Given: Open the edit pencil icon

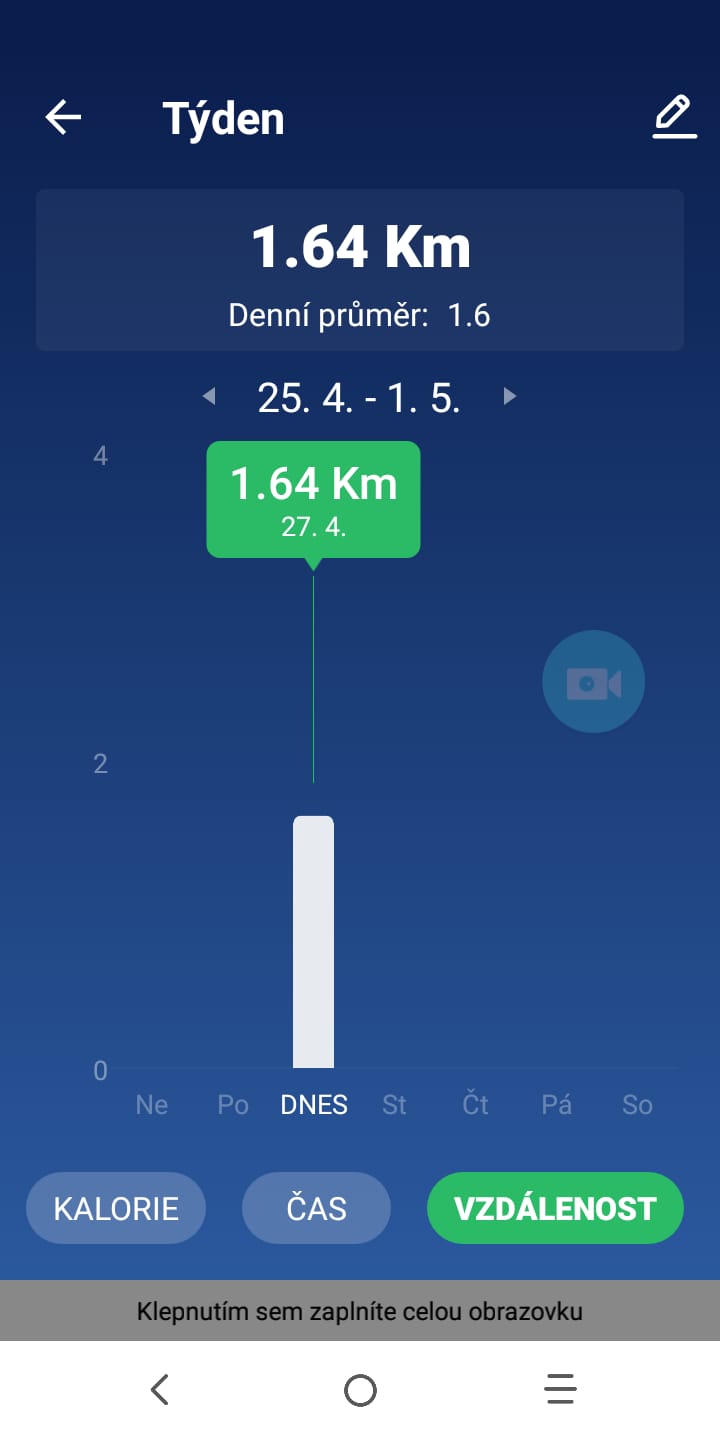Looking at the screenshot, I should point(674,117).
